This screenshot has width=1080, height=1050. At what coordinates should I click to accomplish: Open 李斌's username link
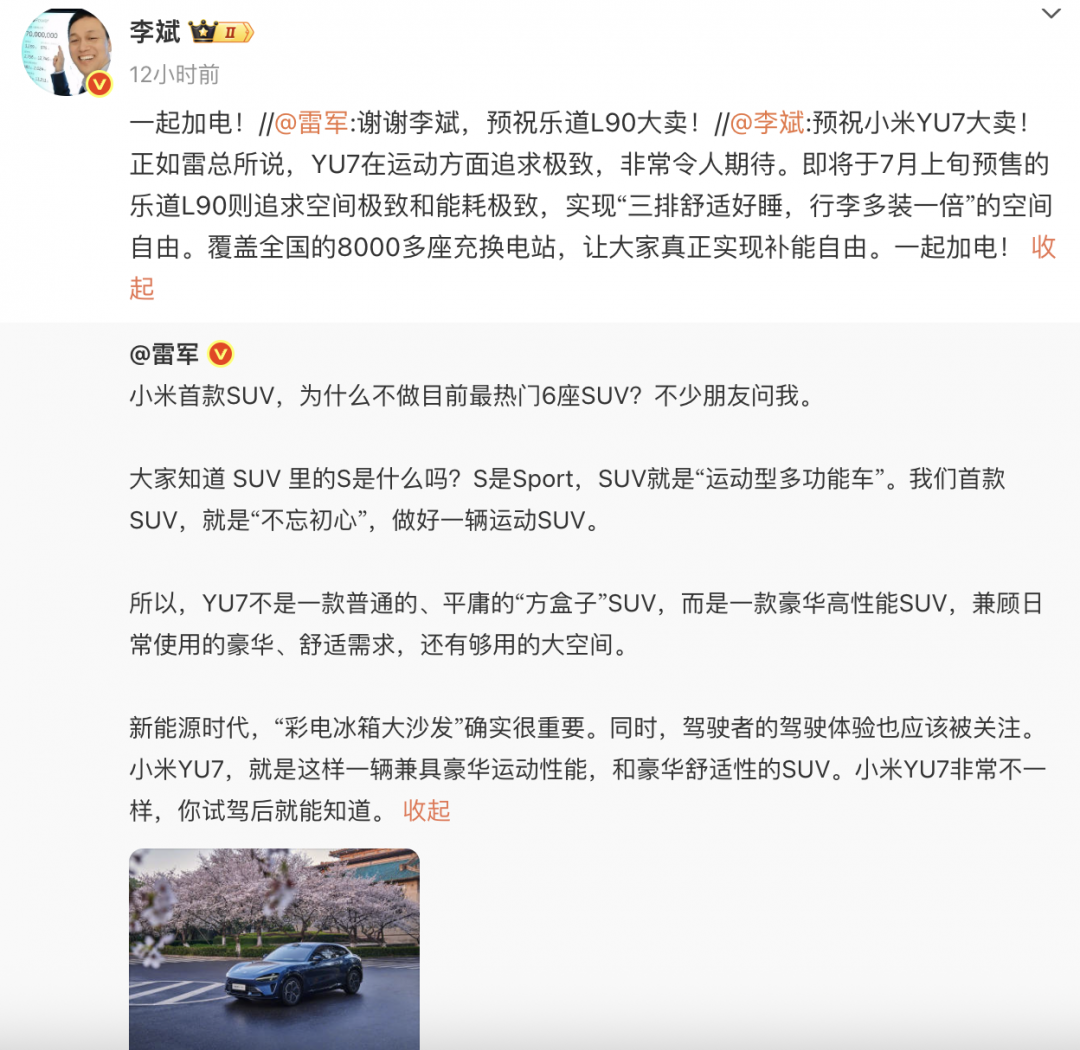[154, 32]
